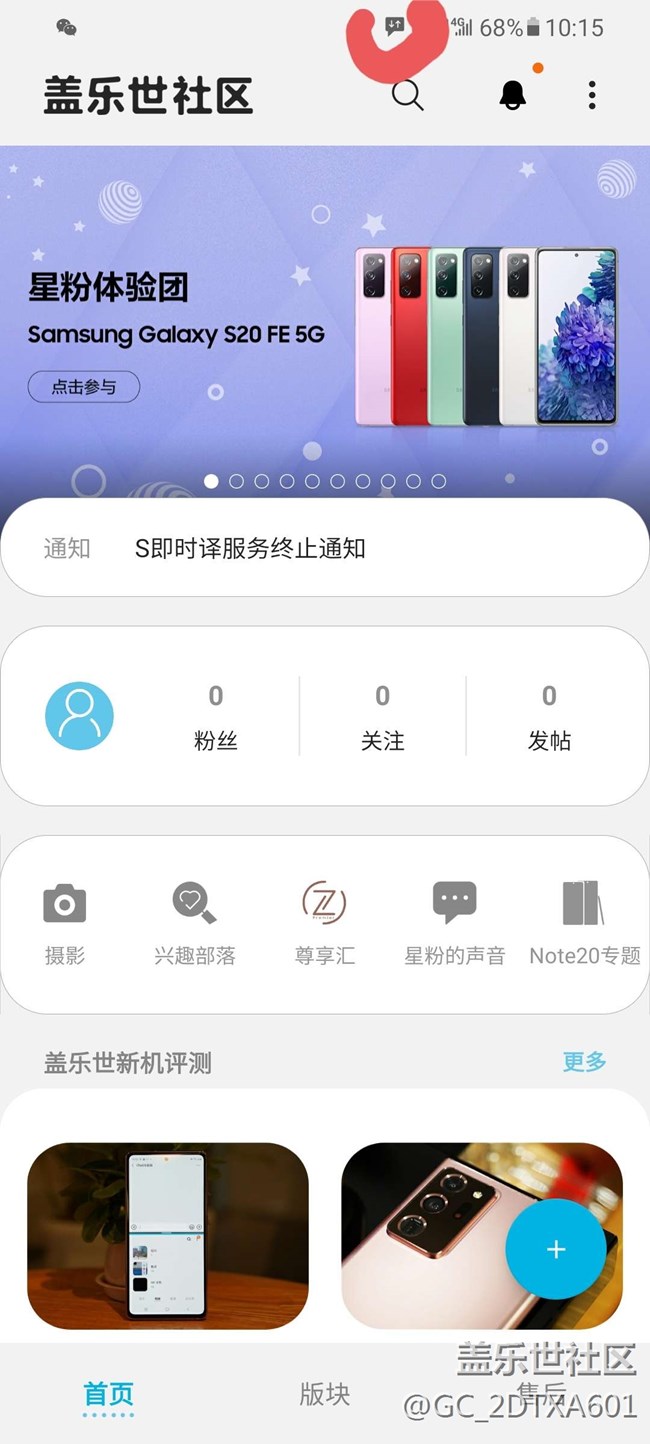Select the 首页 tab

click(x=108, y=1394)
